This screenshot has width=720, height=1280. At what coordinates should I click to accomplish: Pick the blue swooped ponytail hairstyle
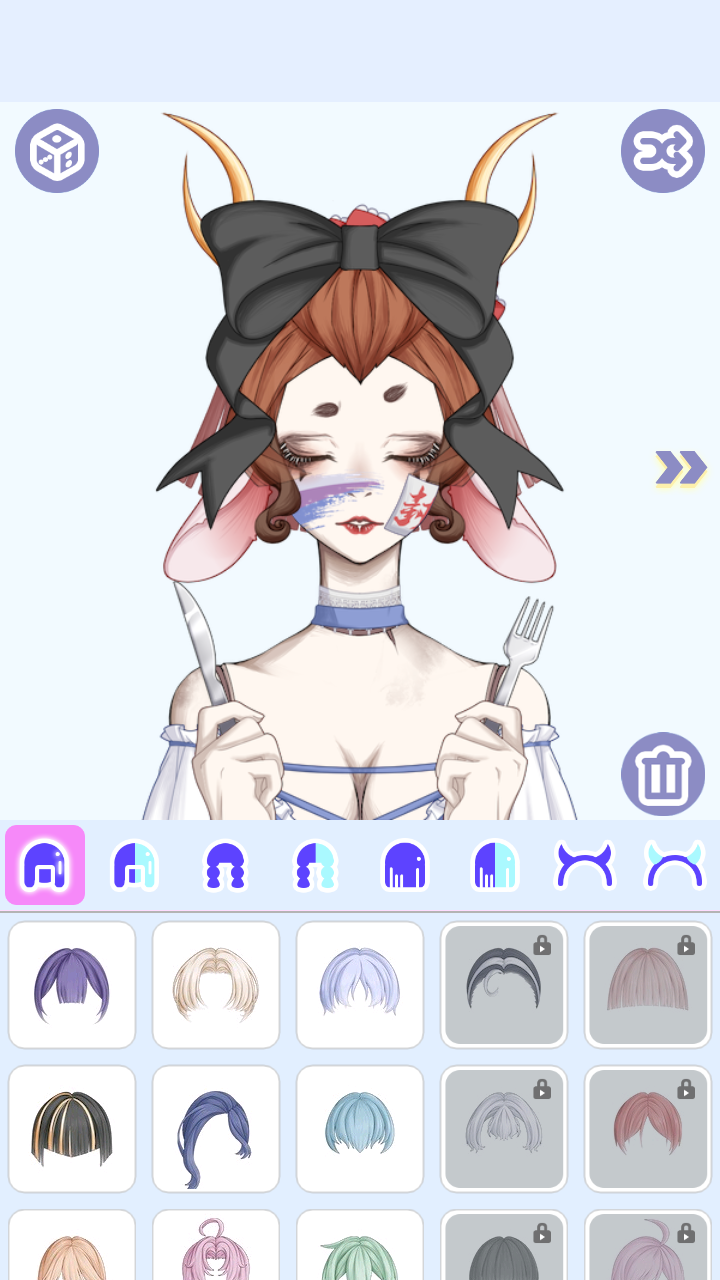coord(216,1129)
